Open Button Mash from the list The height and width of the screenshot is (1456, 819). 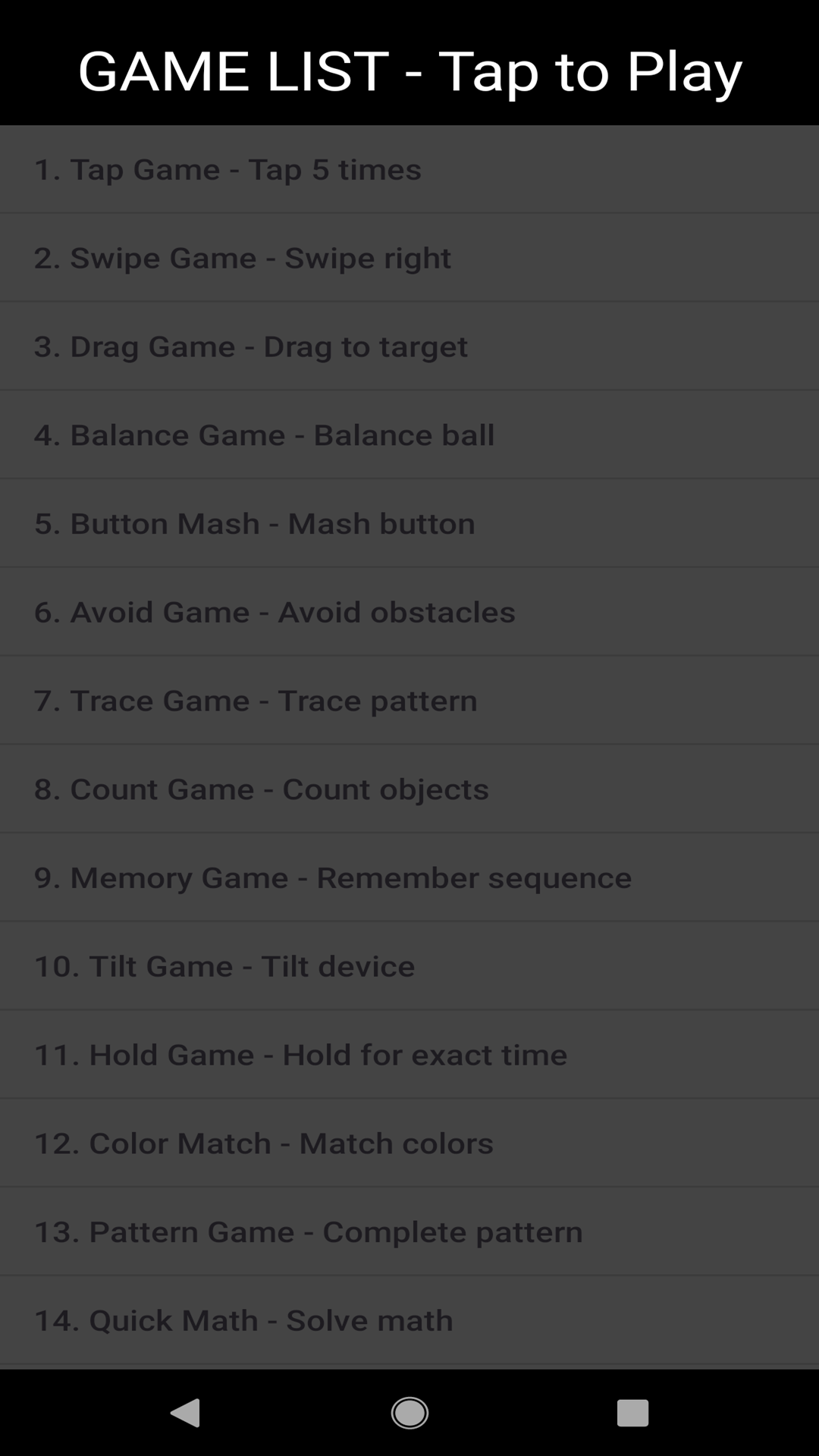coord(409,523)
